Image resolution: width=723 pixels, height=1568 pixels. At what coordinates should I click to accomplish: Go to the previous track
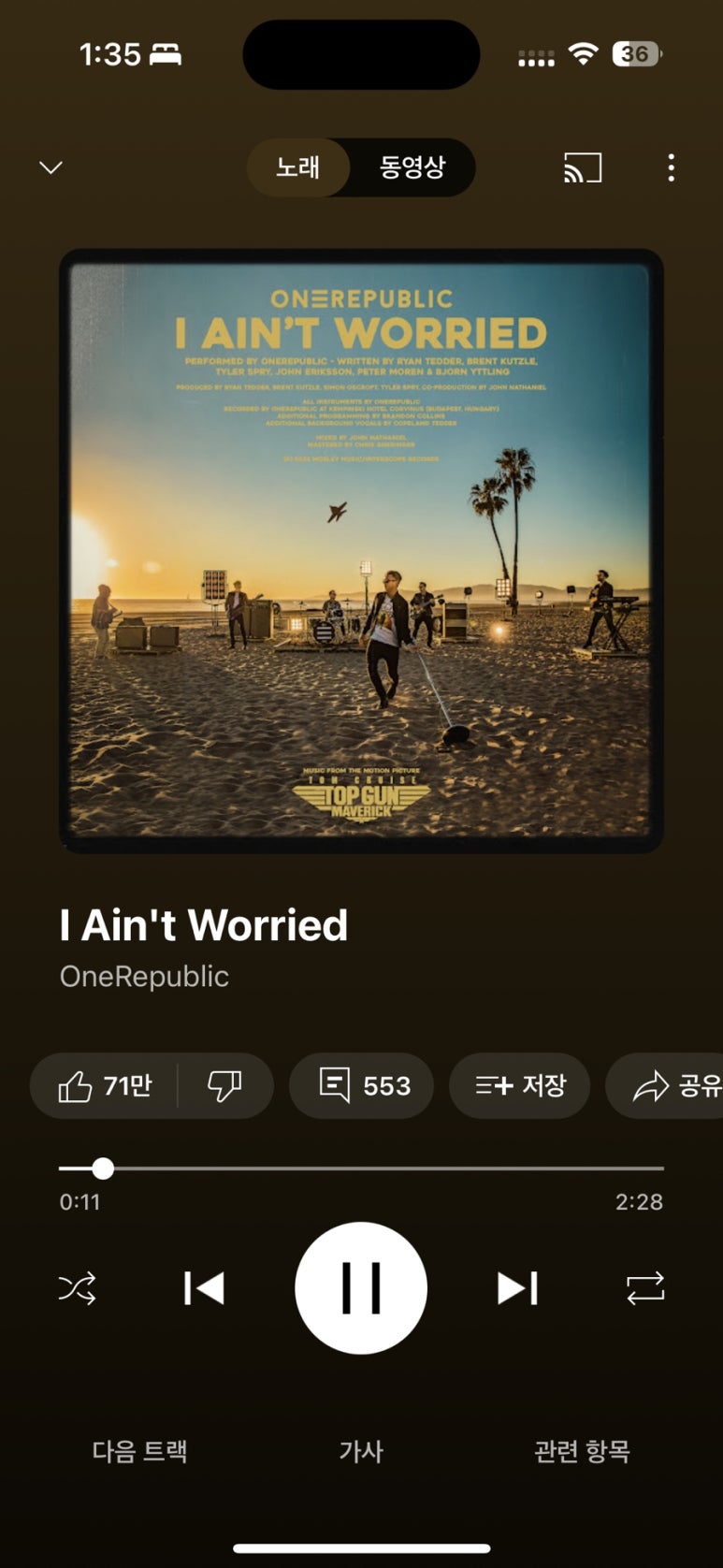click(x=204, y=1288)
